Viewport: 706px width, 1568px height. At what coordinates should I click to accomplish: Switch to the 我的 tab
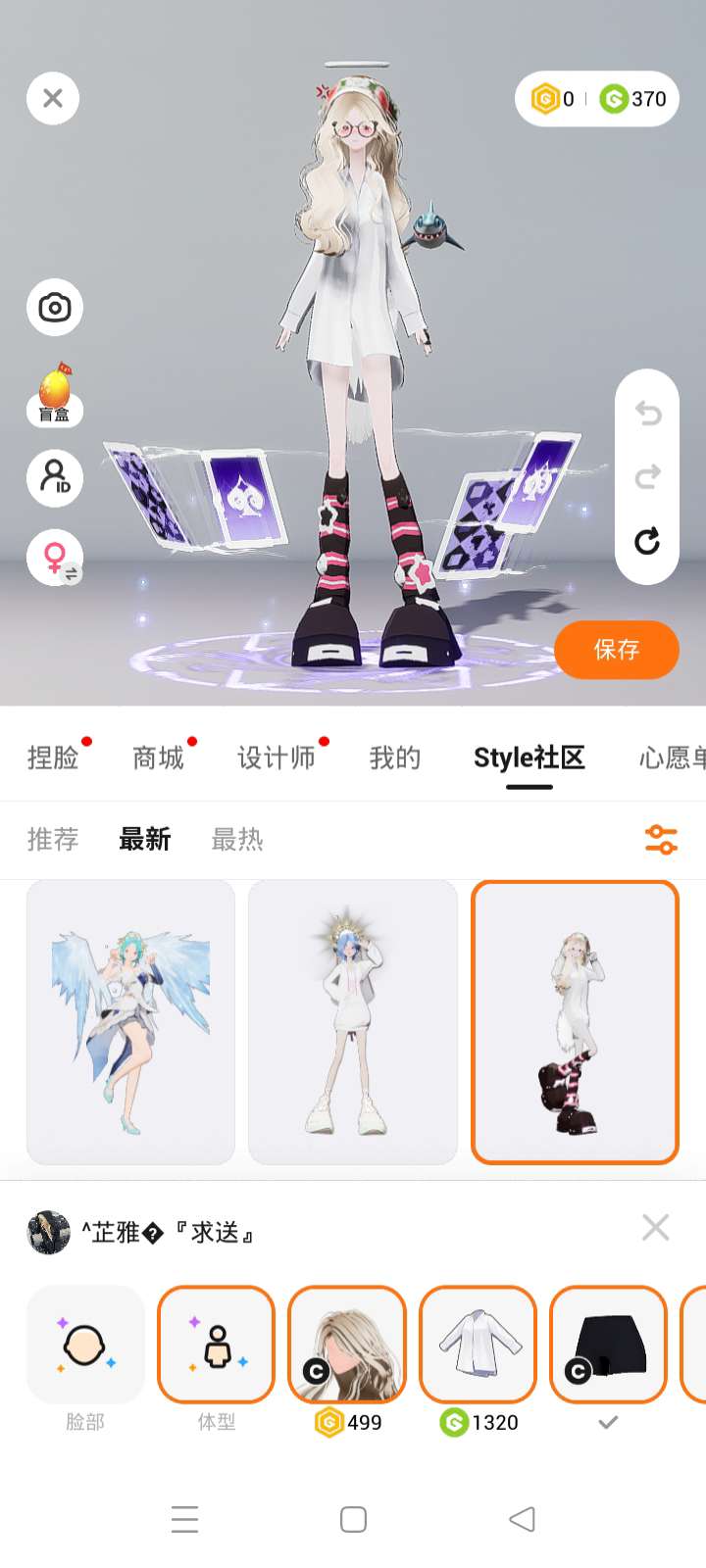click(x=394, y=758)
